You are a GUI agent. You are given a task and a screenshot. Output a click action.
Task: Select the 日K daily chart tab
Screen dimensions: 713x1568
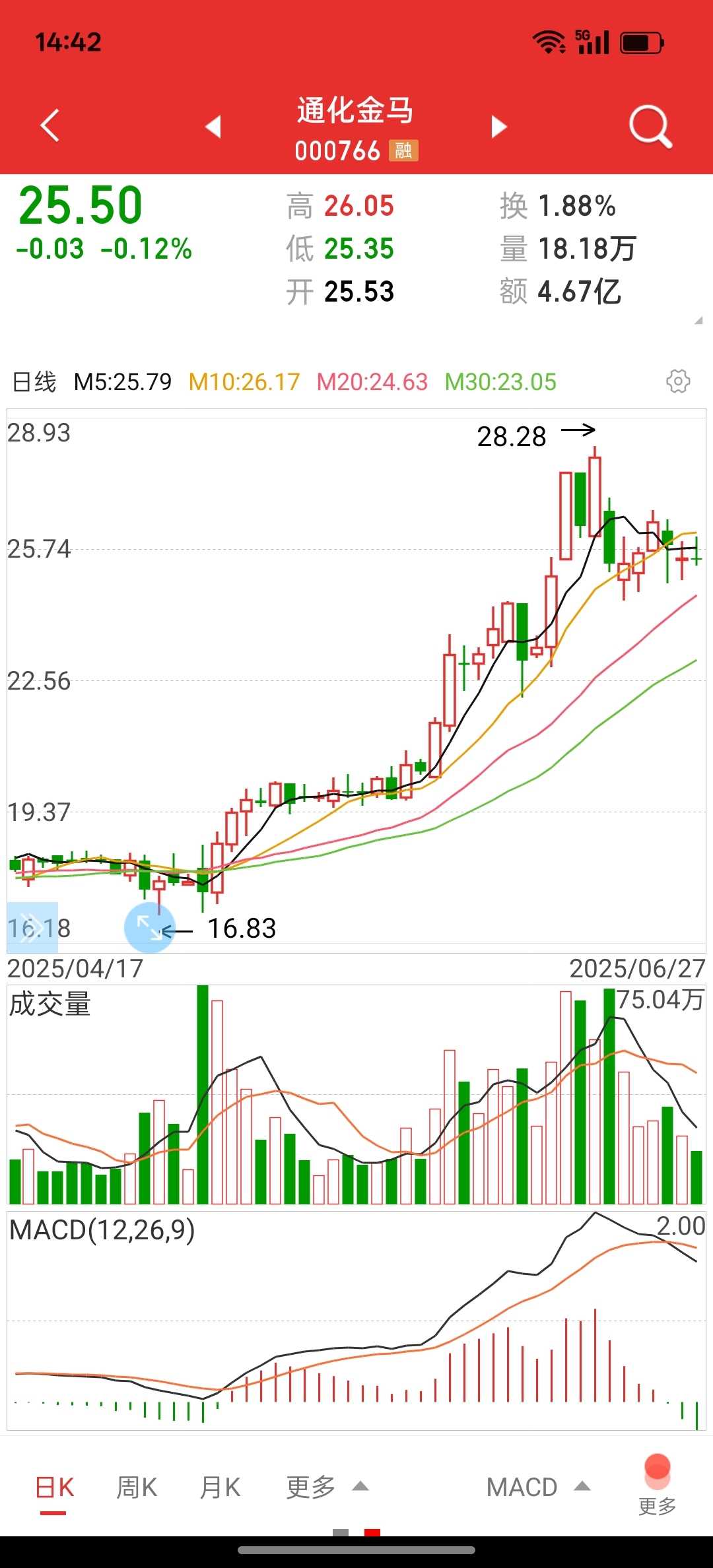tap(54, 1487)
